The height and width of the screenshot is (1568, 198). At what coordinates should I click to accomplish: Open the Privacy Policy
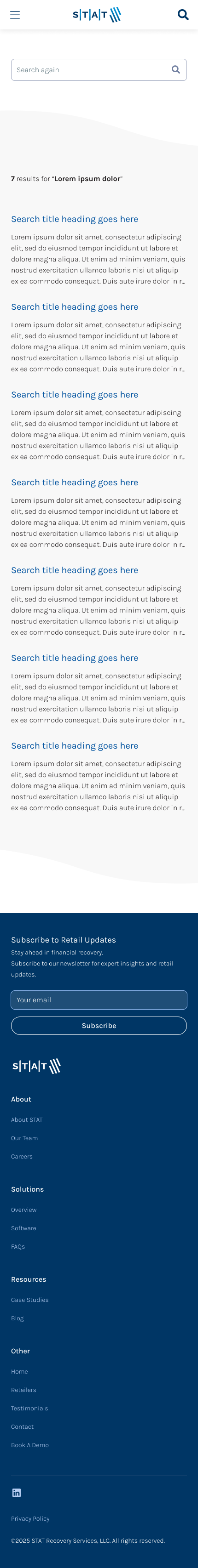click(x=30, y=1519)
